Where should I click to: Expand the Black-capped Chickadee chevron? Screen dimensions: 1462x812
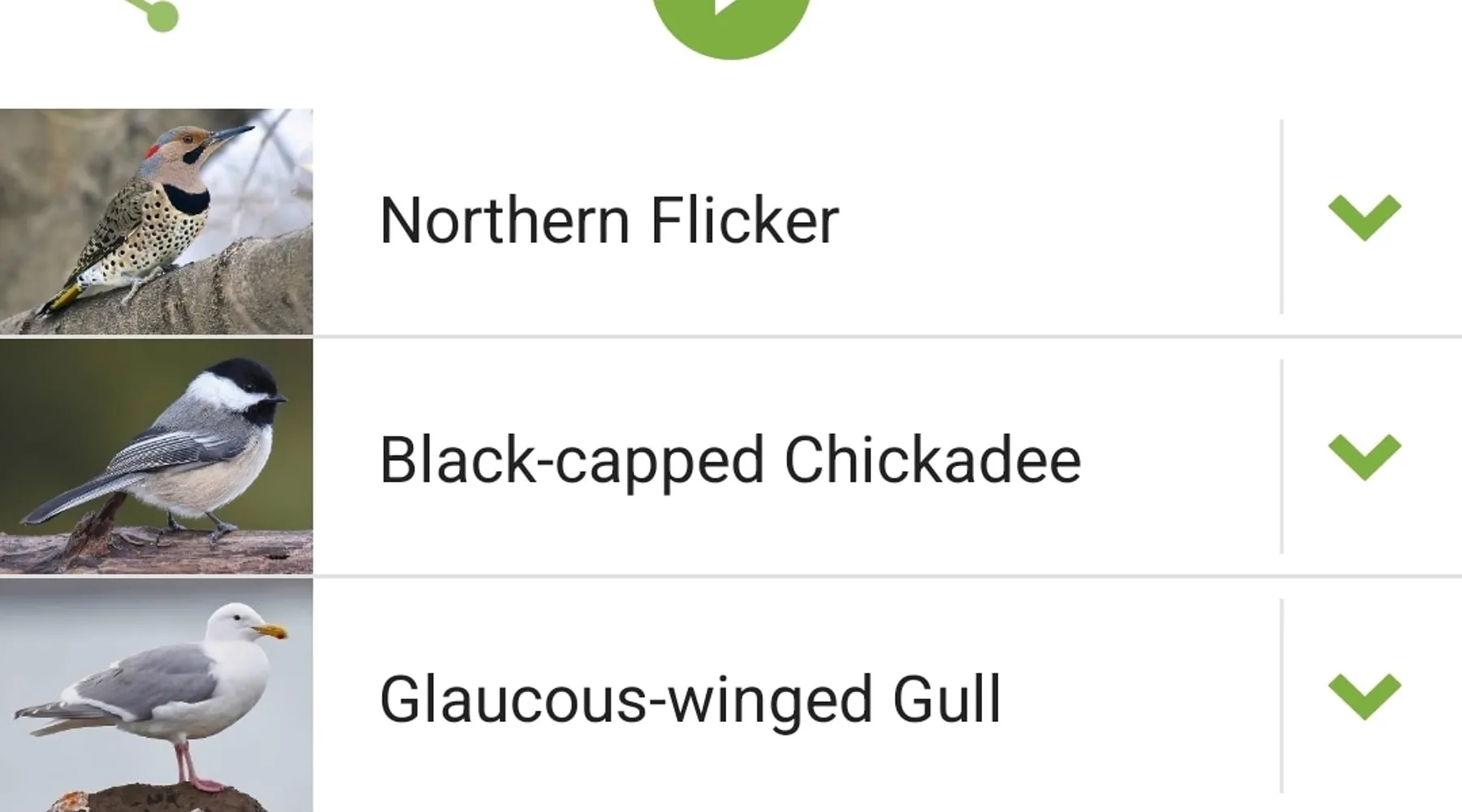1365,456
